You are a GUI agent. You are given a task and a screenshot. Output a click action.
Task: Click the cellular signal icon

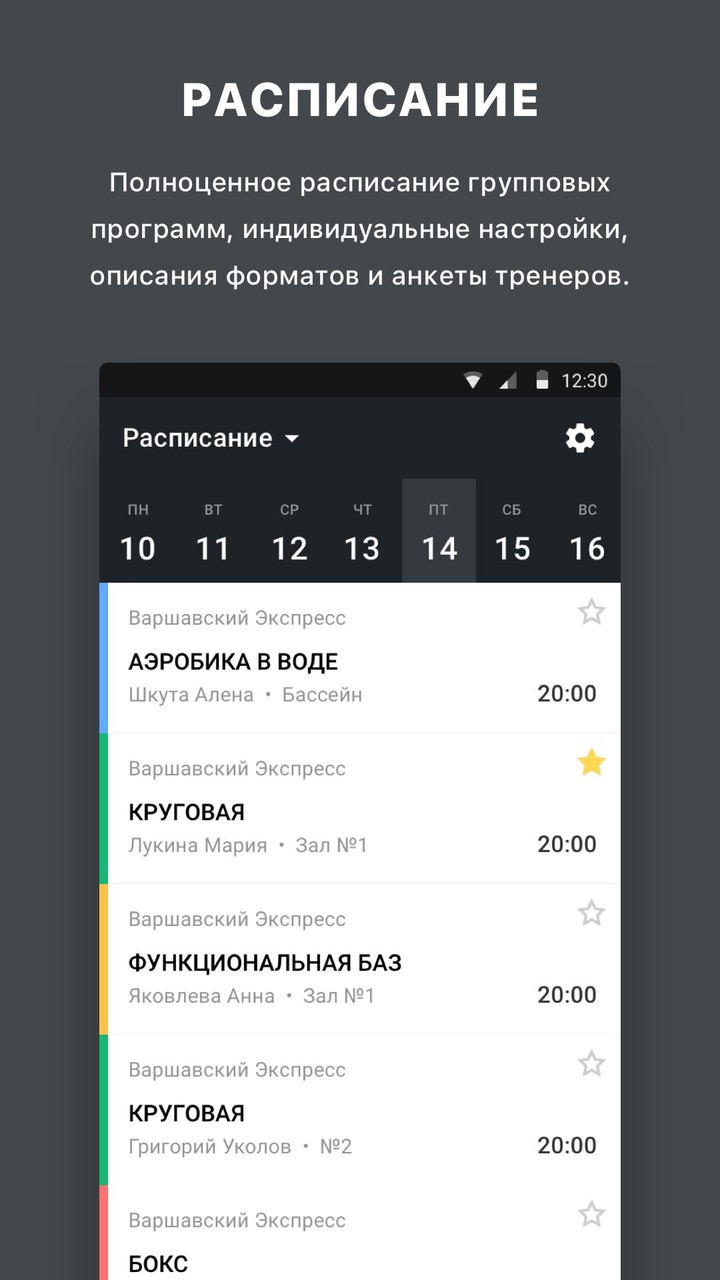coord(507,381)
